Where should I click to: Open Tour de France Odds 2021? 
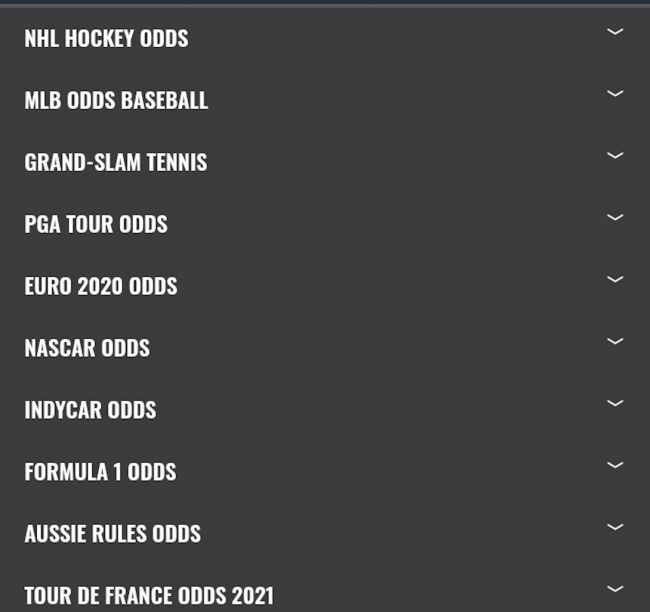615,590
